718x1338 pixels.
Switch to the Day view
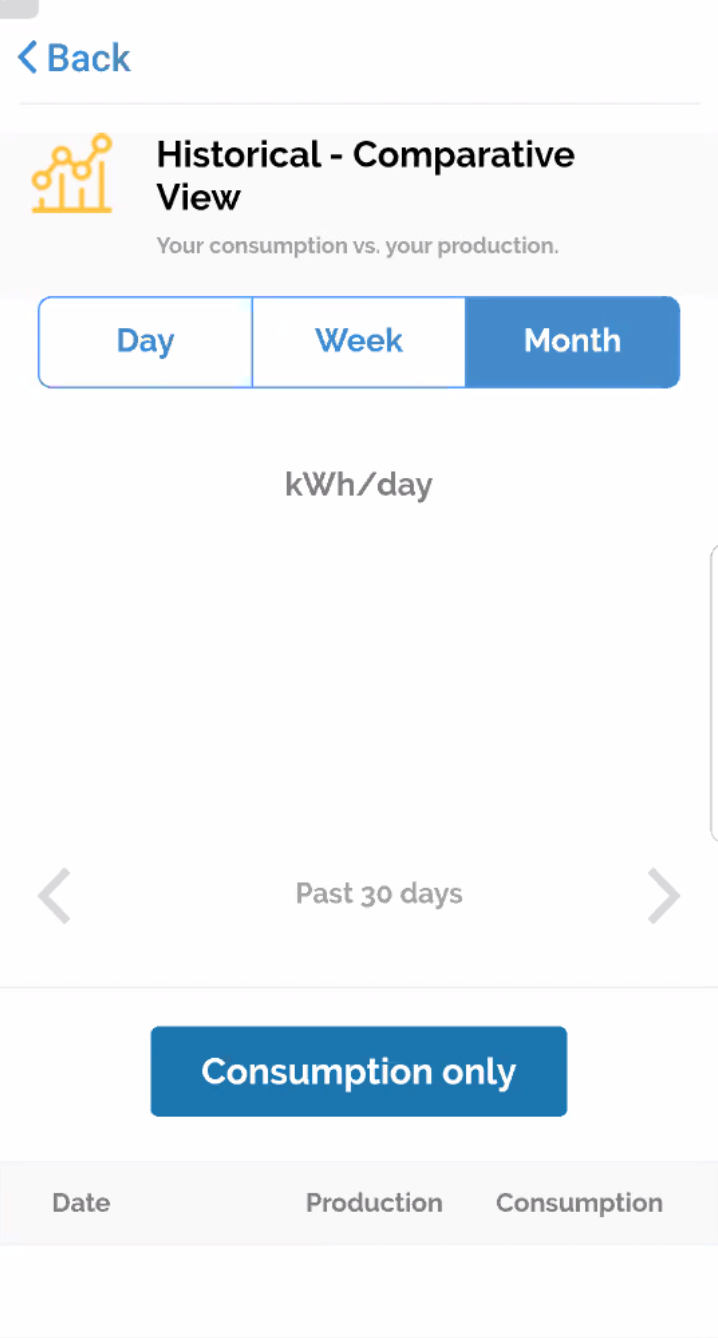pos(145,341)
